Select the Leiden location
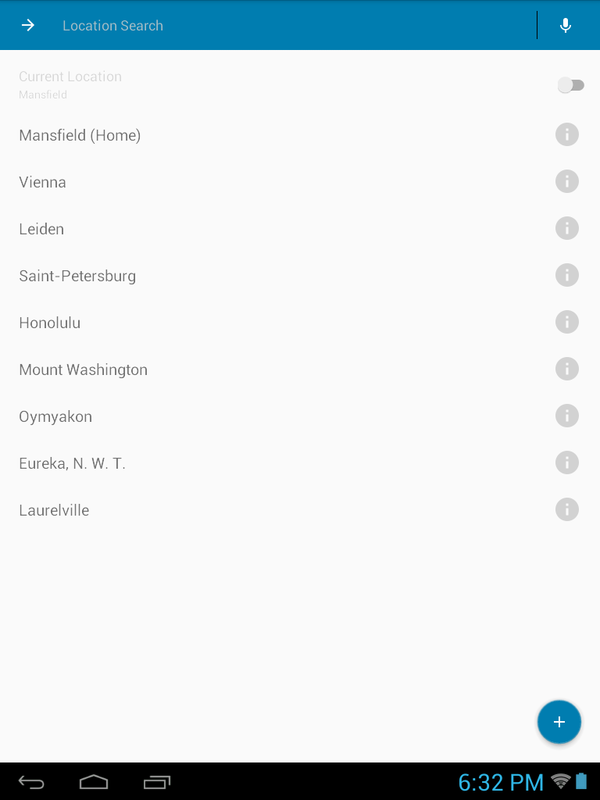This screenshot has width=600, height=800. (x=42, y=229)
